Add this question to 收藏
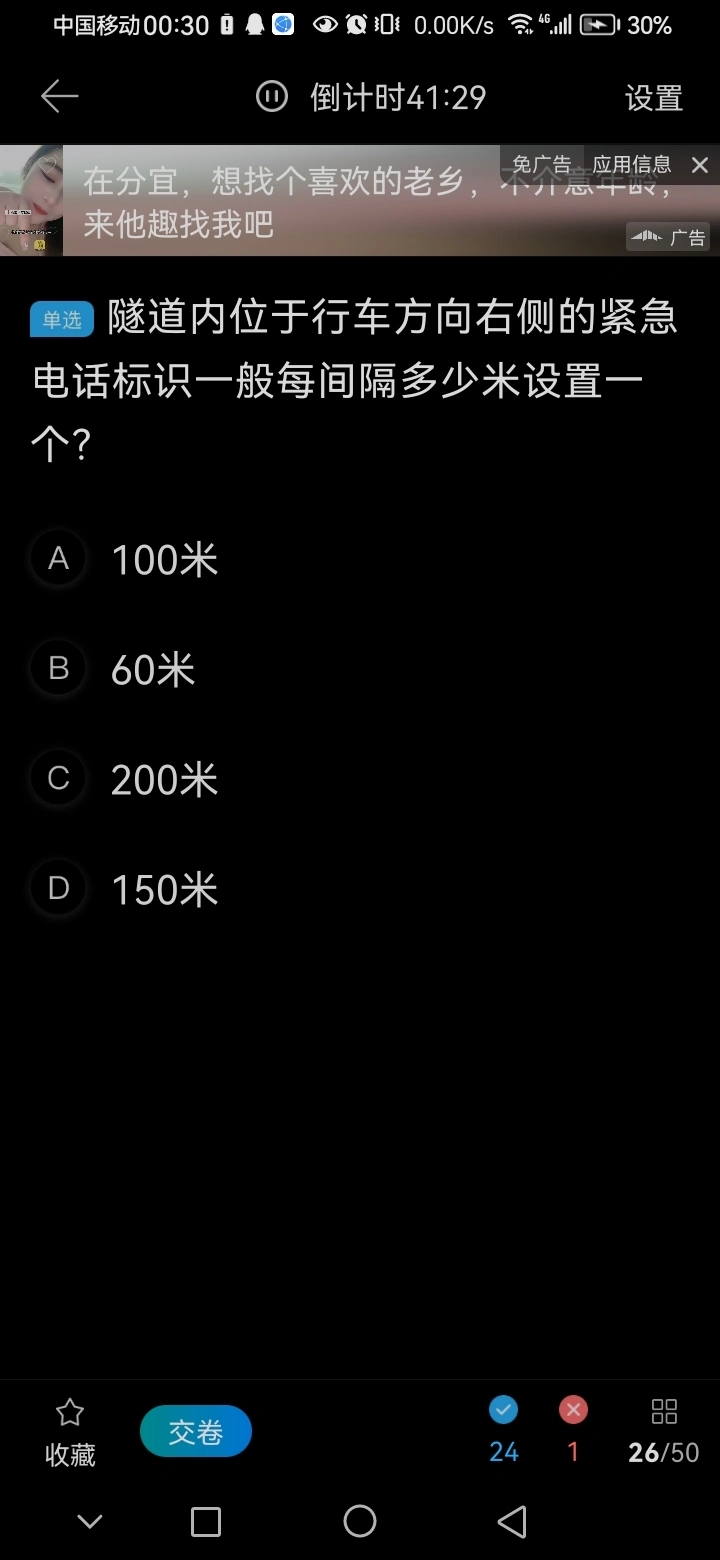This screenshot has width=720, height=1560. pyautogui.click(x=70, y=1433)
